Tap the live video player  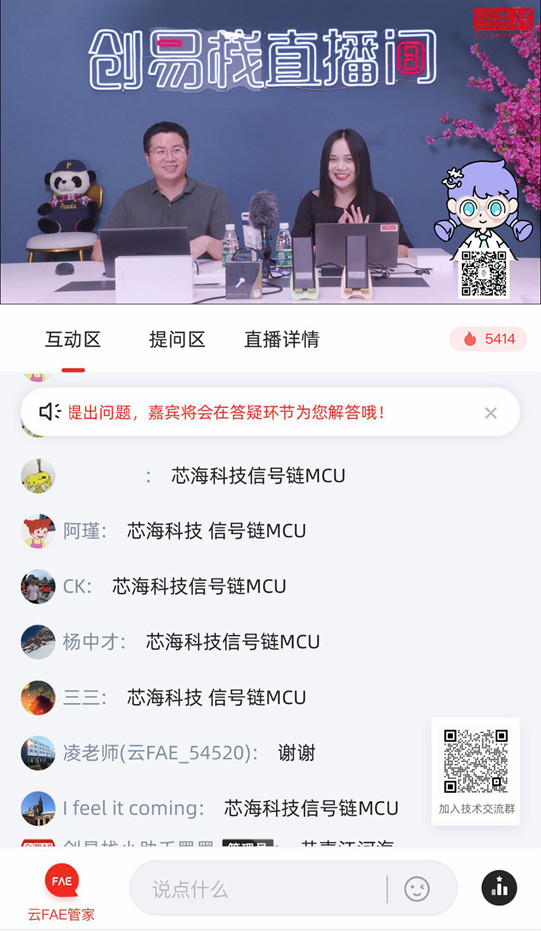270,152
